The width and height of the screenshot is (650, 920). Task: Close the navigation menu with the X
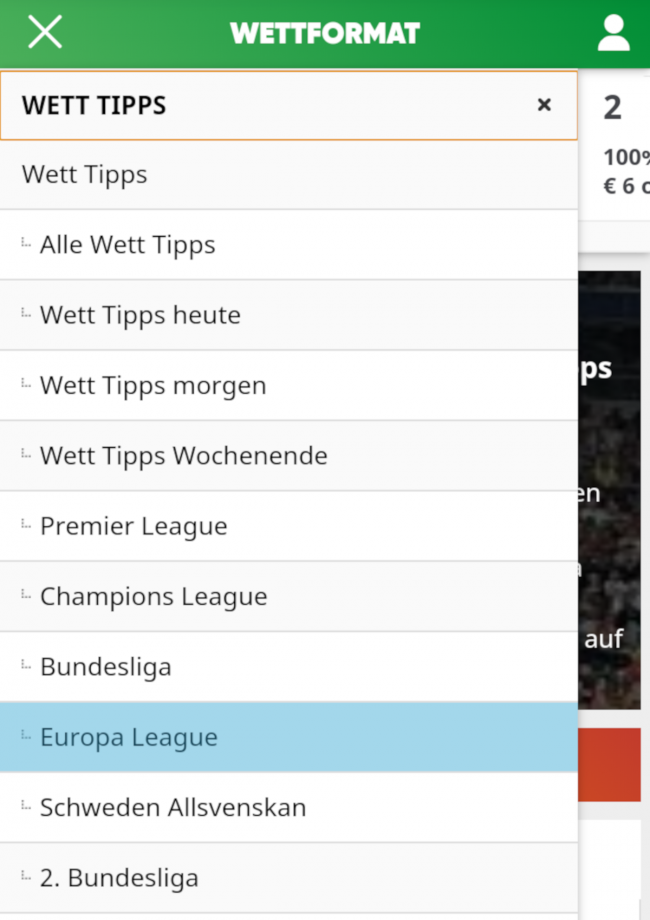coord(45,33)
